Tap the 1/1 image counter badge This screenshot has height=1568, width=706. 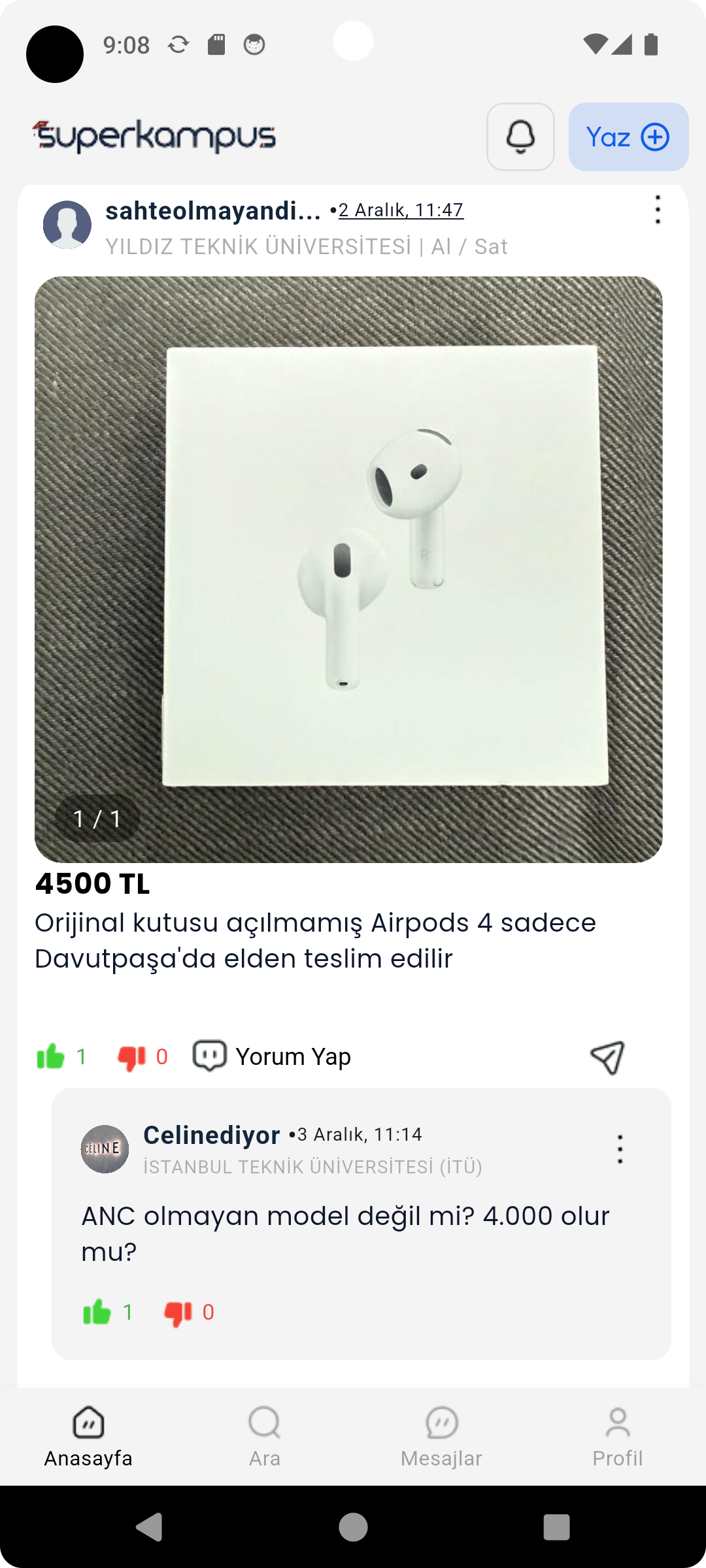coord(96,818)
